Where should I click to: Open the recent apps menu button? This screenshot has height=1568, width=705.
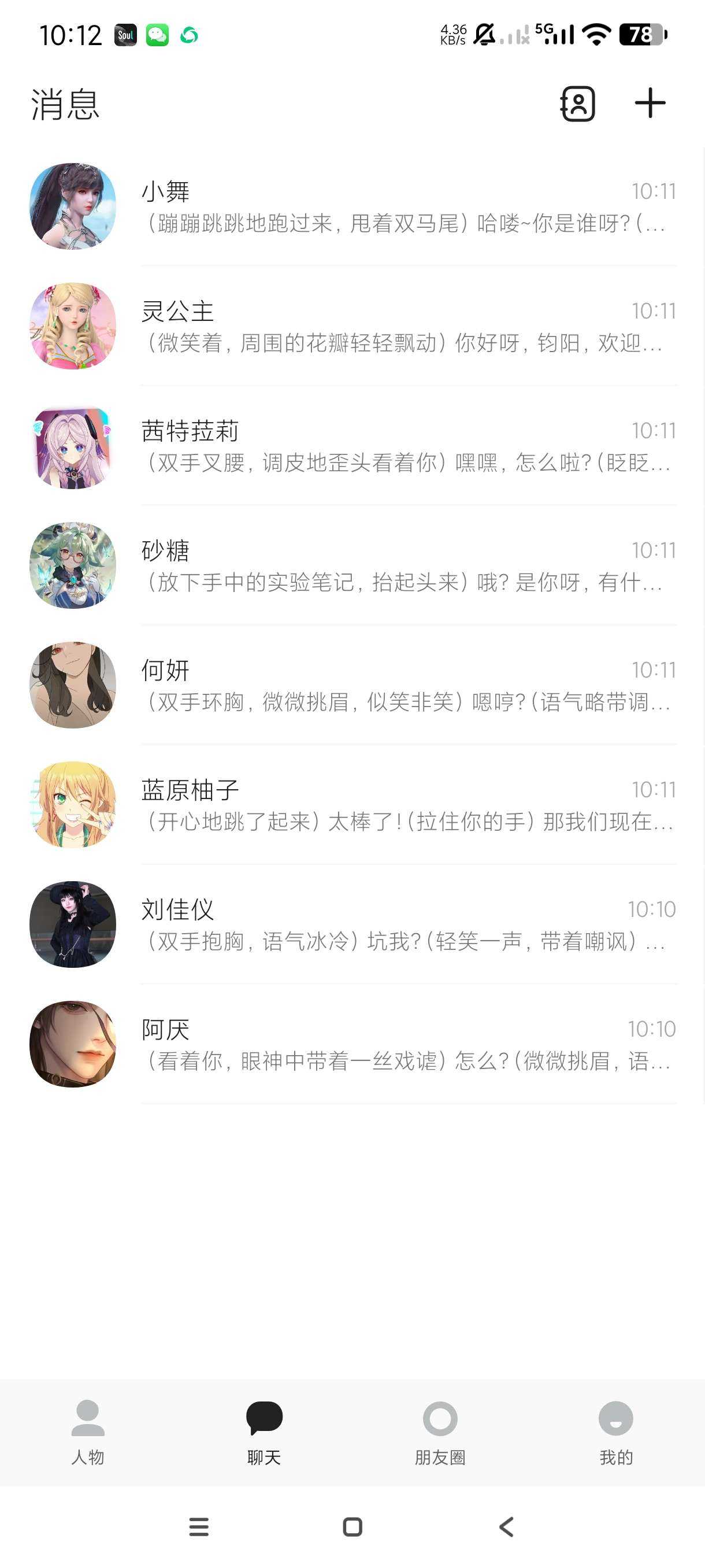click(199, 1526)
